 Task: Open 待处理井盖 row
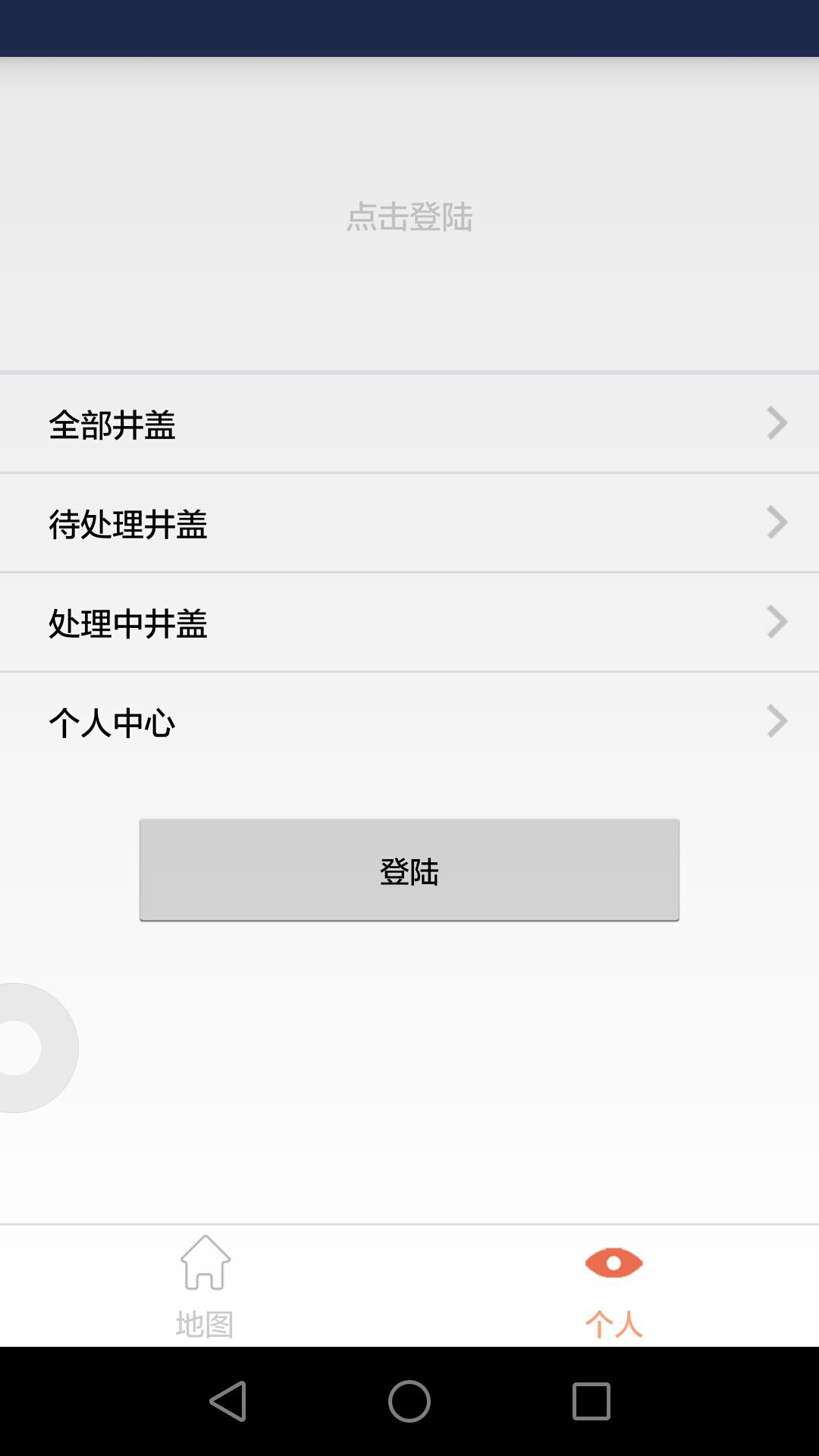click(x=409, y=523)
